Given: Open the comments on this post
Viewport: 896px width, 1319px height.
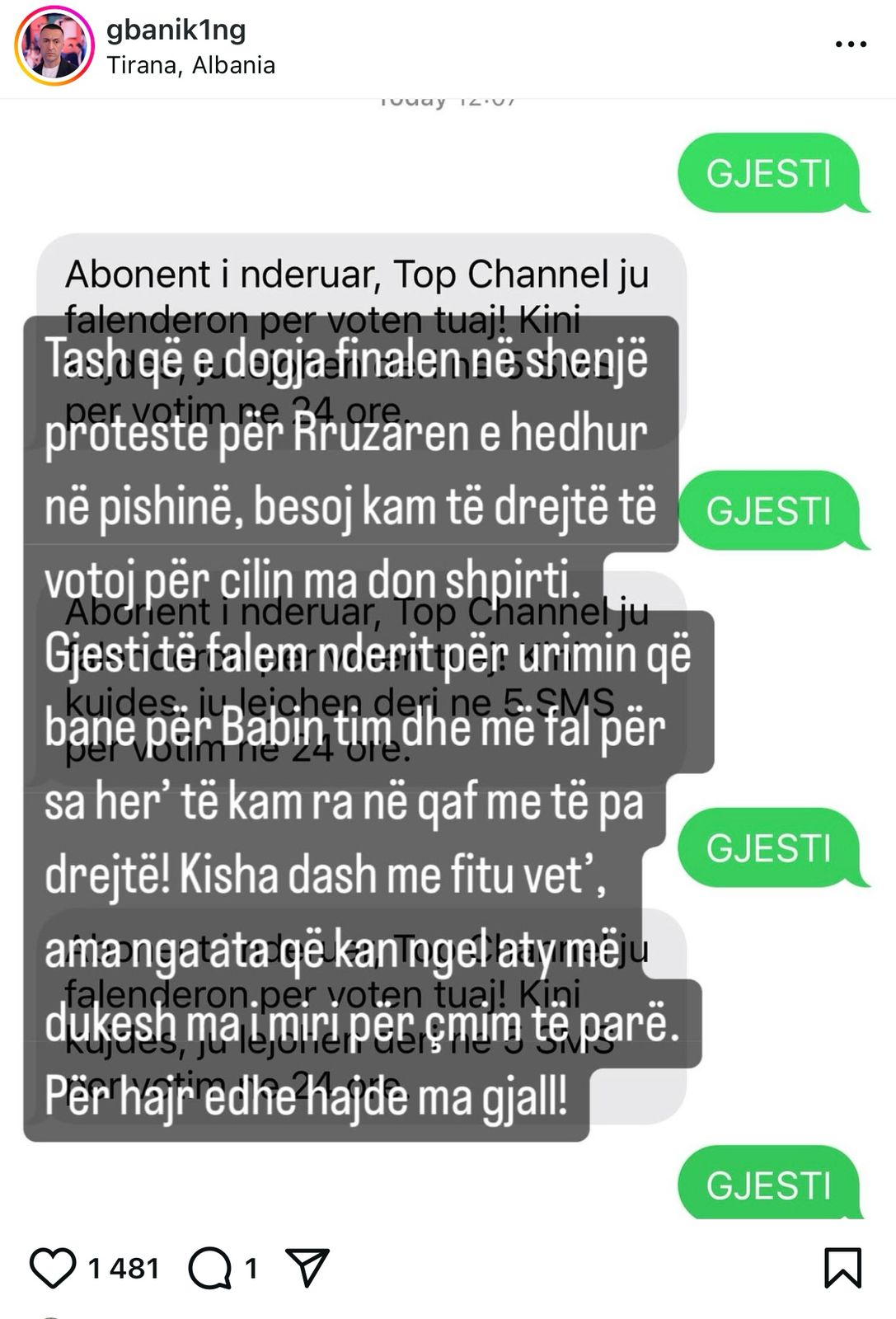Looking at the screenshot, I should click(210, 1268).
